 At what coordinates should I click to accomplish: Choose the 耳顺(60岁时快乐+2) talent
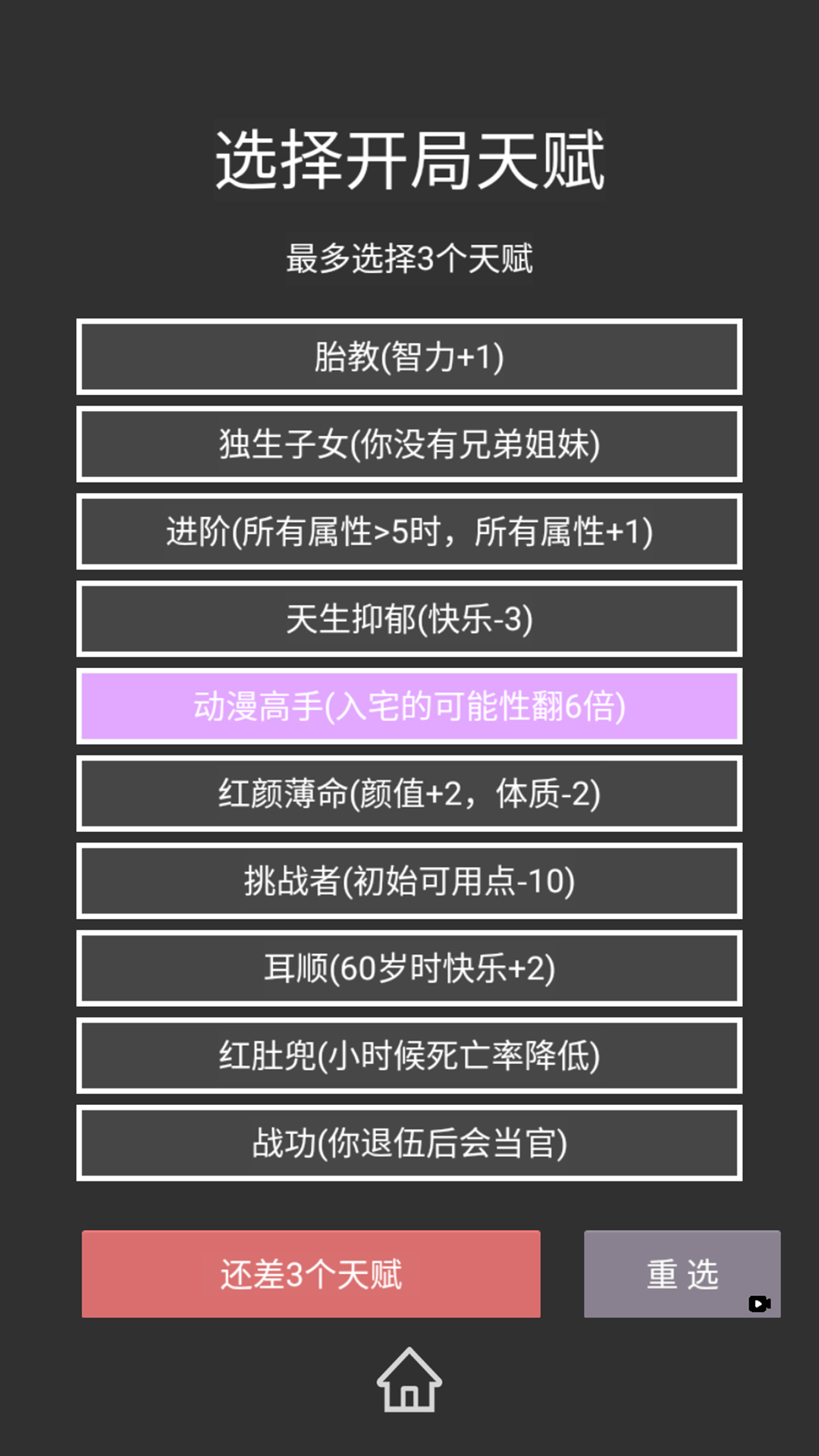[409, 968]
